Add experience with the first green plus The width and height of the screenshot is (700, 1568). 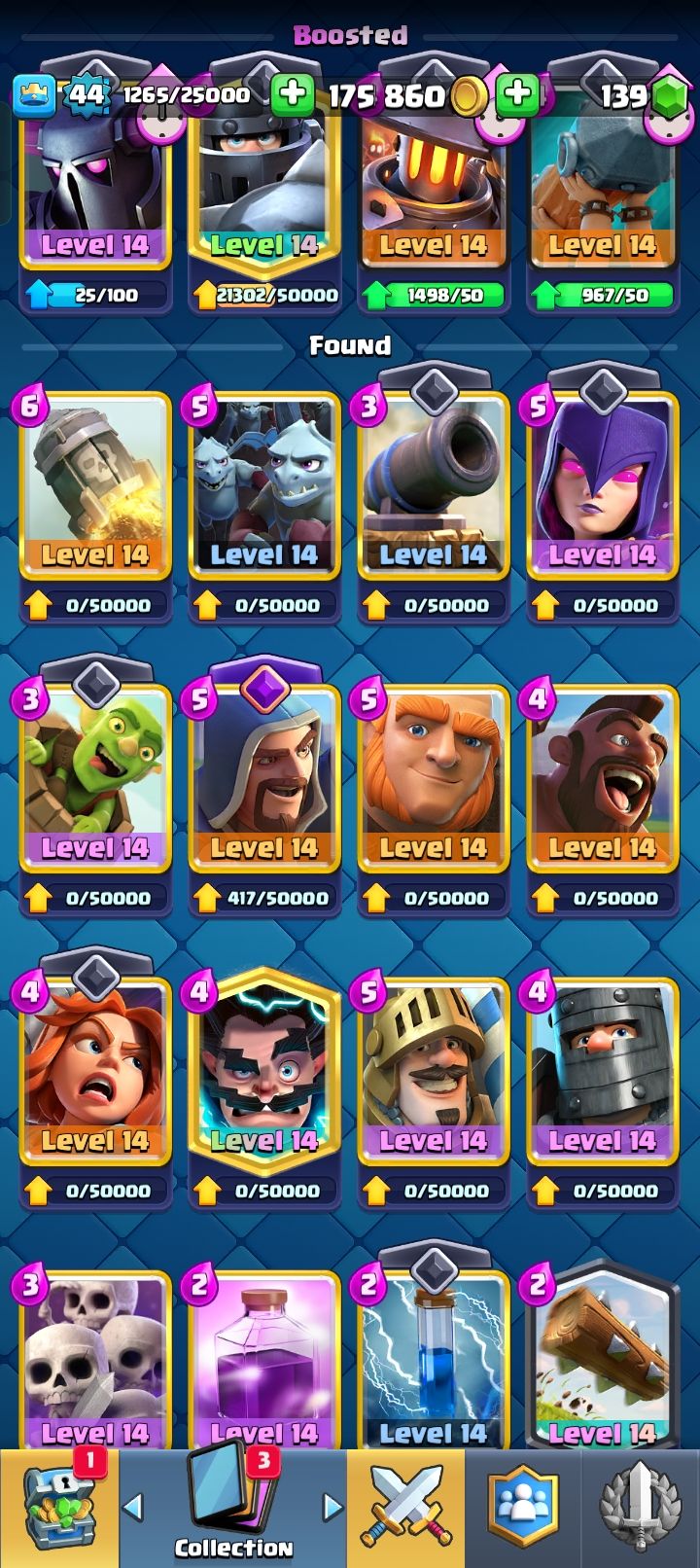point(292,94)
